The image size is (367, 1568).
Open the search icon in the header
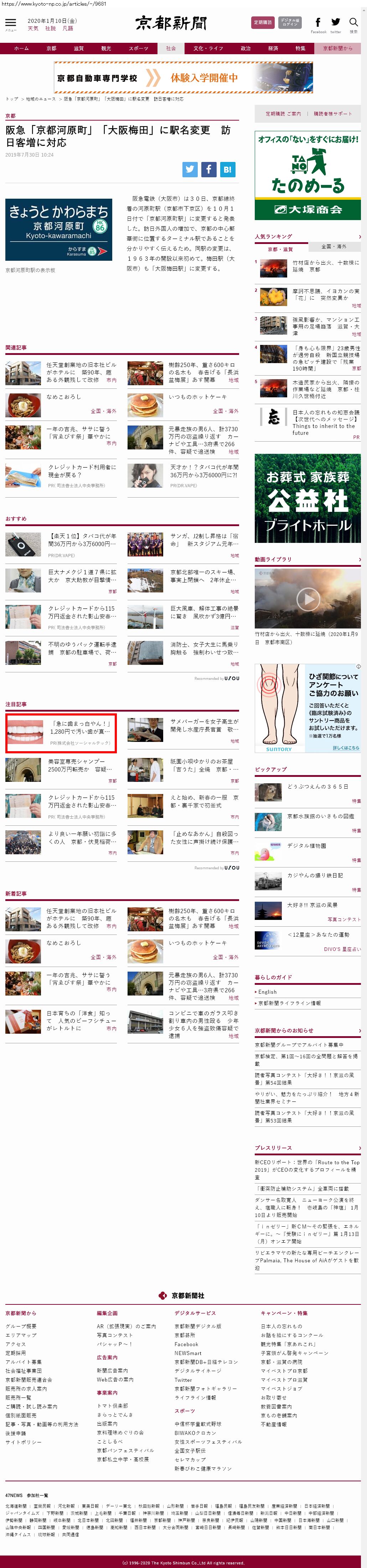point(353,22)
